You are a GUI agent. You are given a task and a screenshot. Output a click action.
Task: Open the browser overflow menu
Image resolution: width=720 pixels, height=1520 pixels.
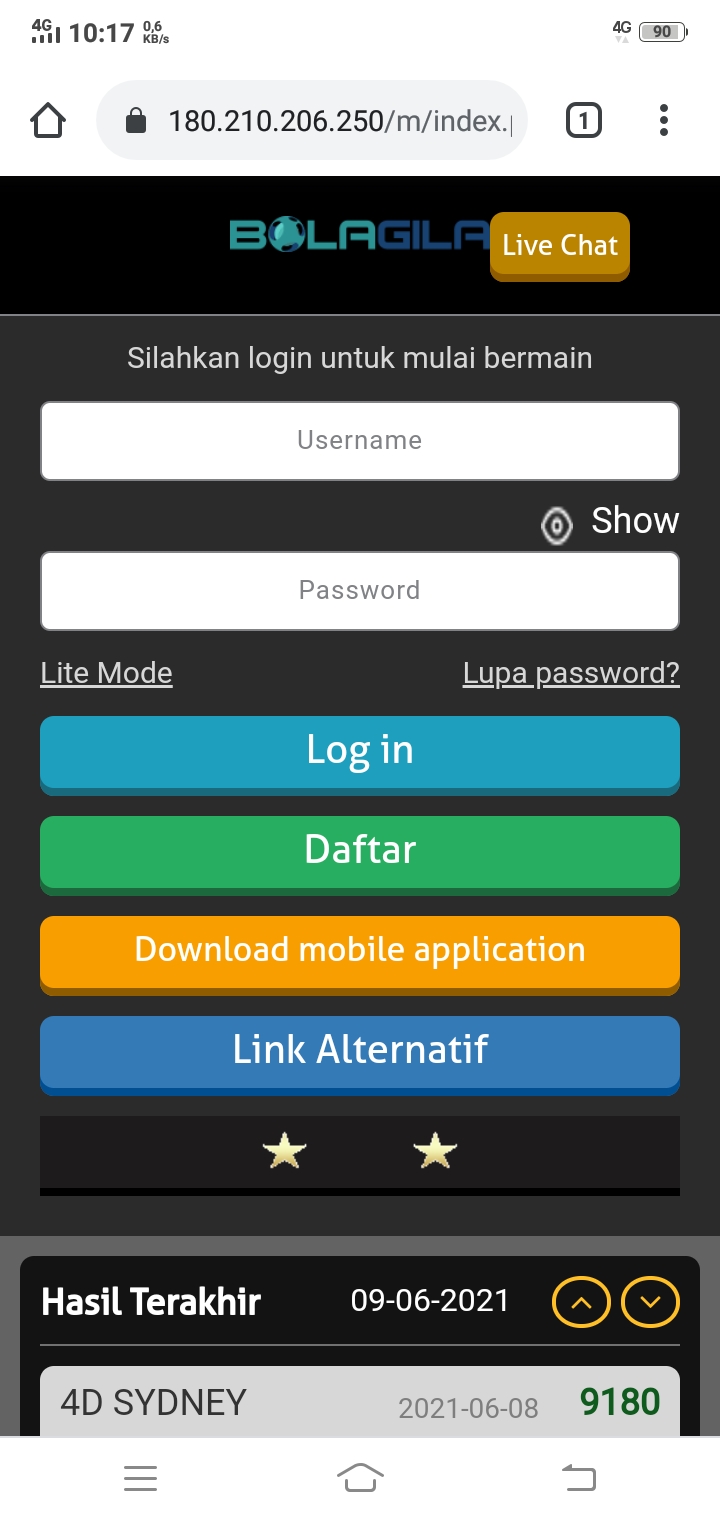pyautogui.click(x=663, y=121)
